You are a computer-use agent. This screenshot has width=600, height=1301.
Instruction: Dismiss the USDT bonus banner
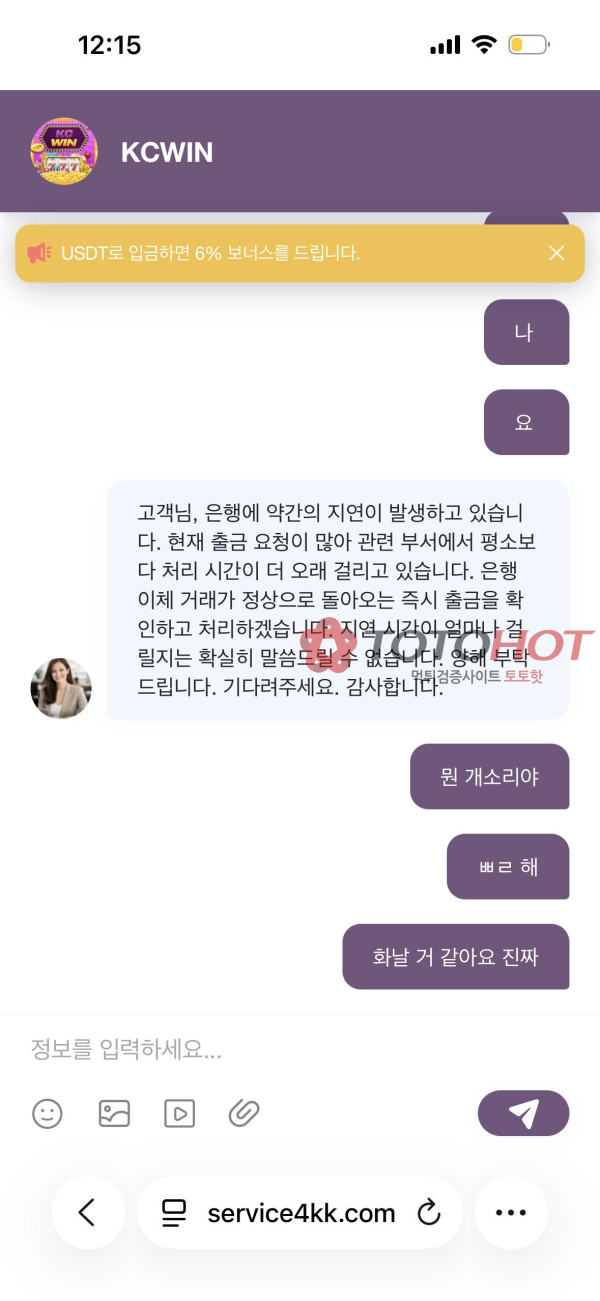point(557,253)
